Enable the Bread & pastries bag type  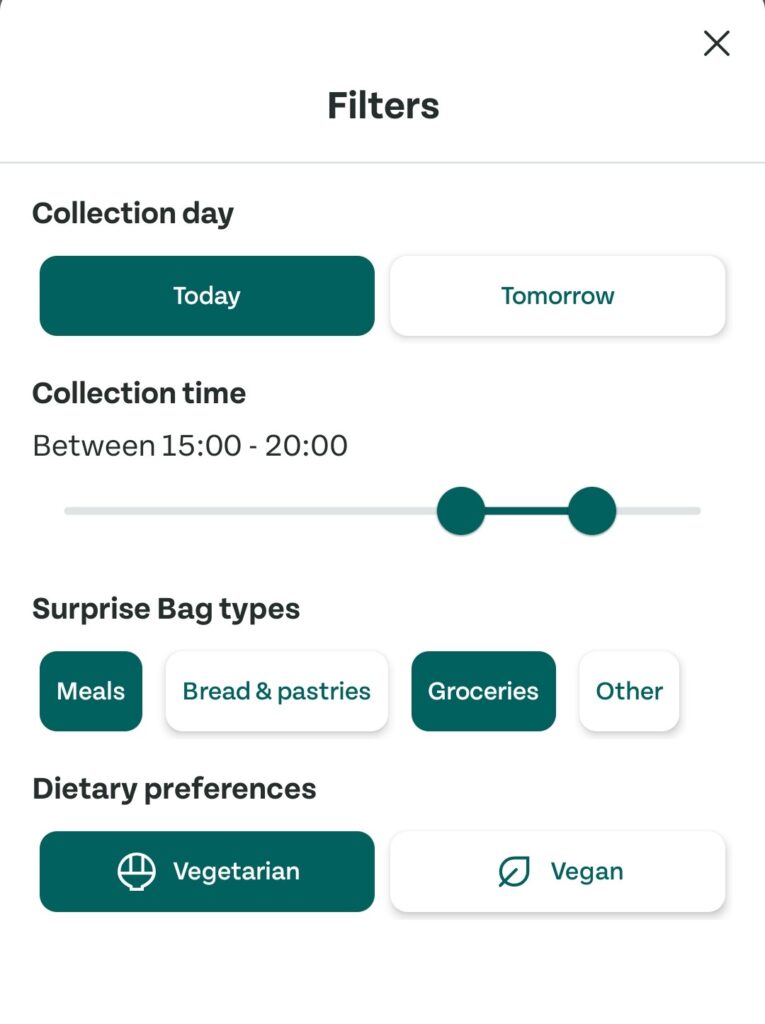276,691
